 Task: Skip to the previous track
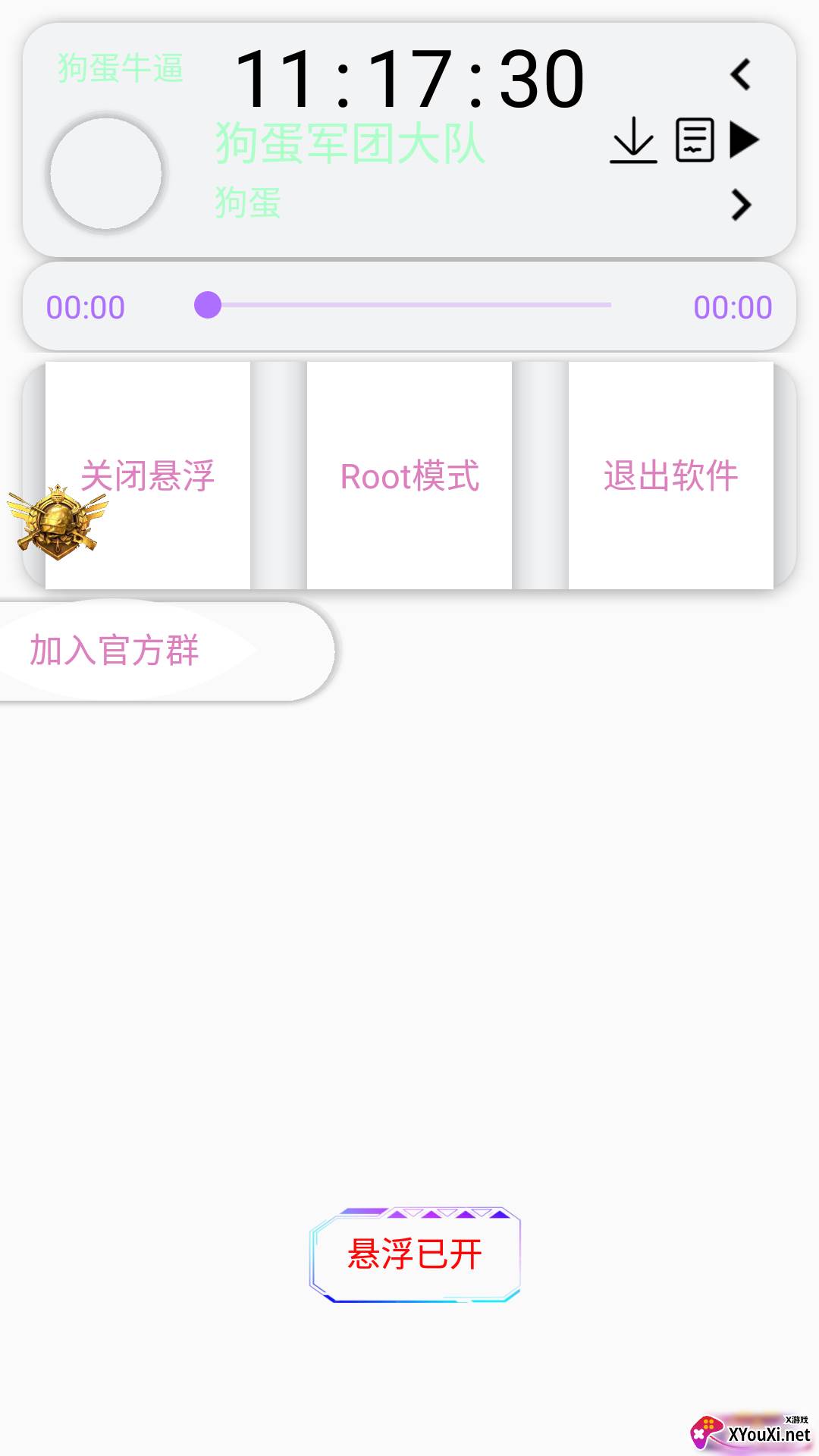[x=741, y=75]
